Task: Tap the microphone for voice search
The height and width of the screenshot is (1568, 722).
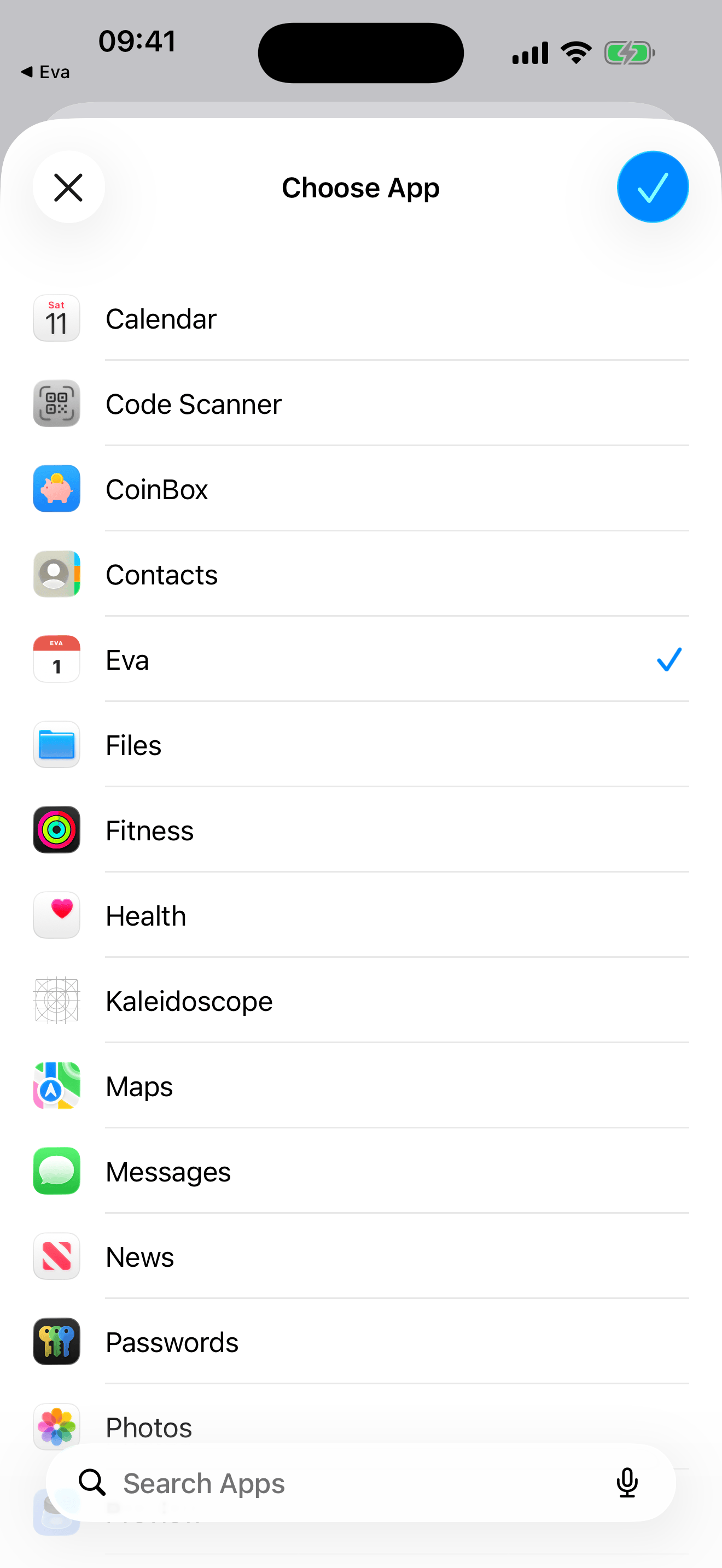Action: [x=627, y=1483]
